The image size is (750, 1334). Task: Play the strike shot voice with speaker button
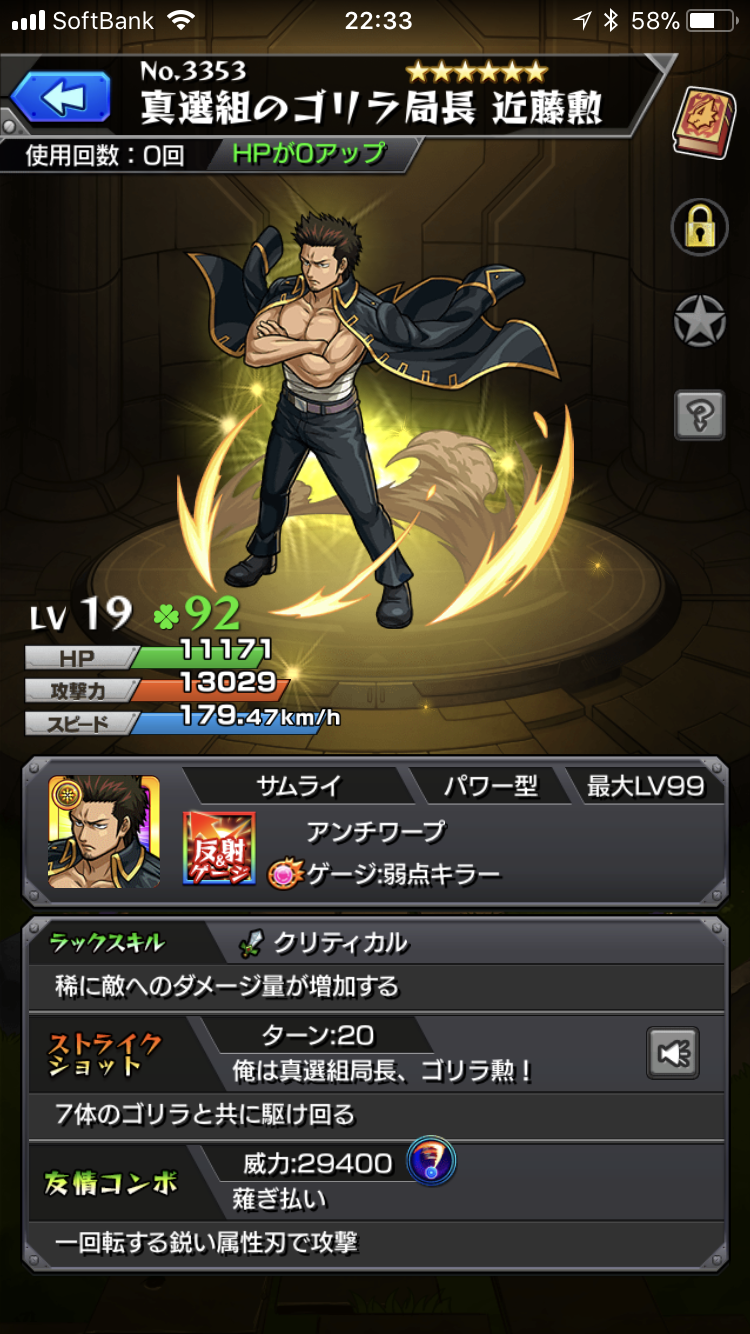[672, 1053]
